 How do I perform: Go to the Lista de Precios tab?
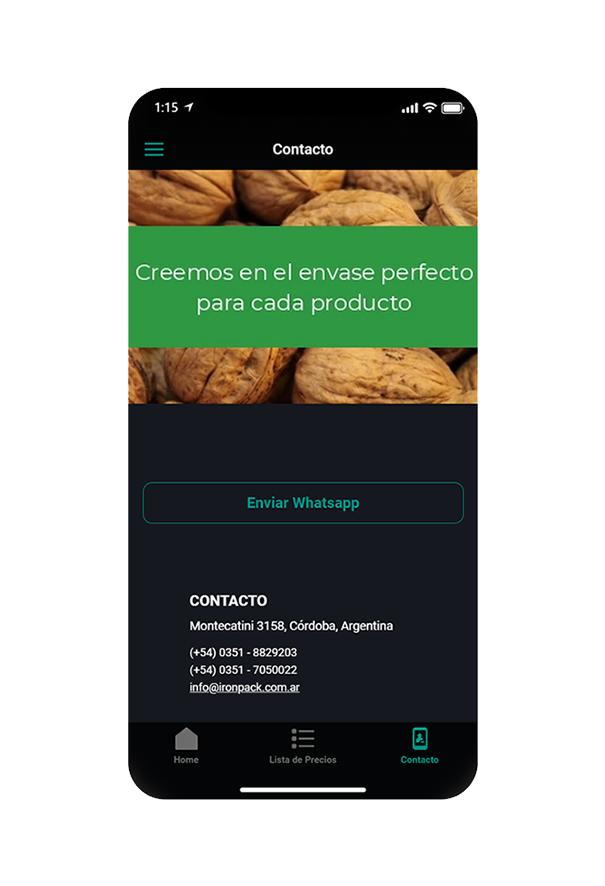[x=303, y=746]
